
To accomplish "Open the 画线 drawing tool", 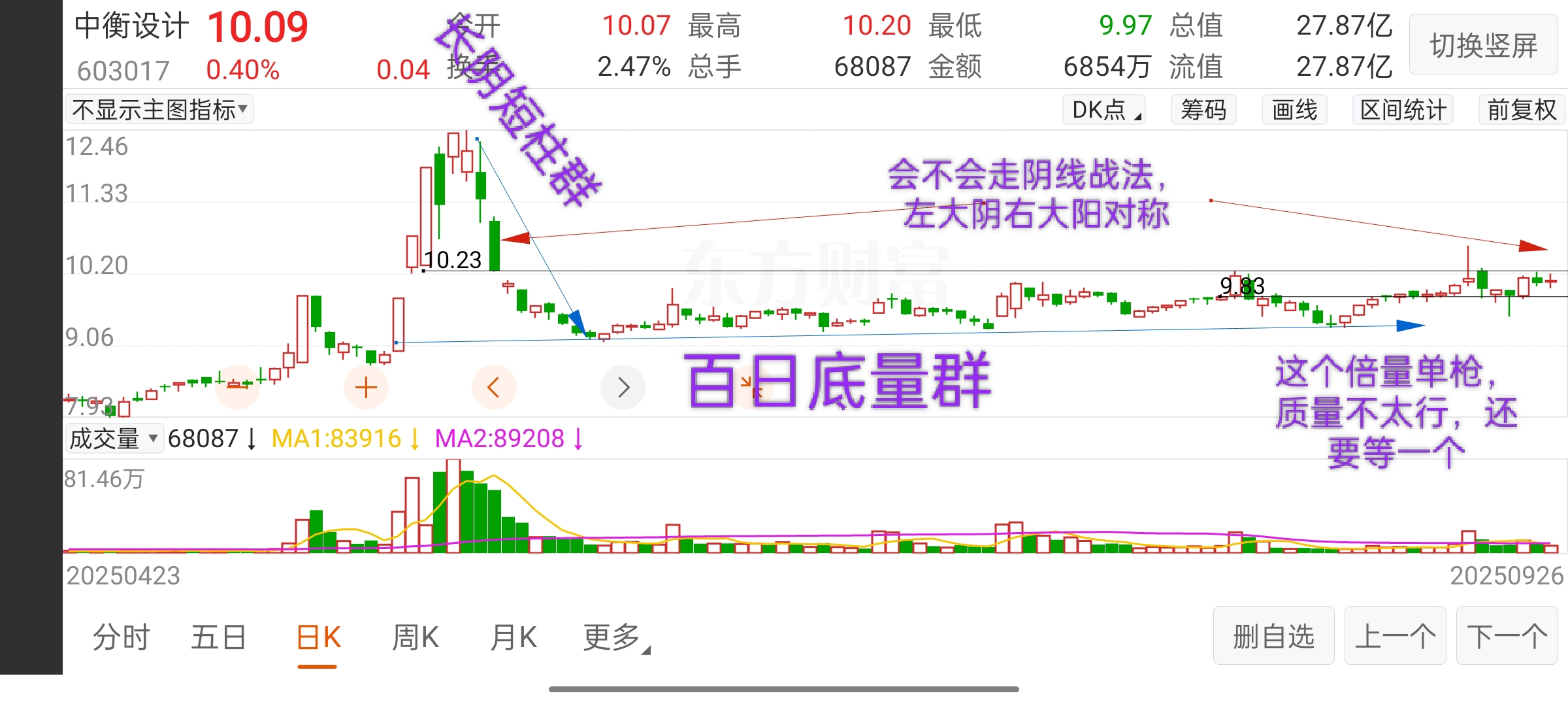I will click(1294, 110).
